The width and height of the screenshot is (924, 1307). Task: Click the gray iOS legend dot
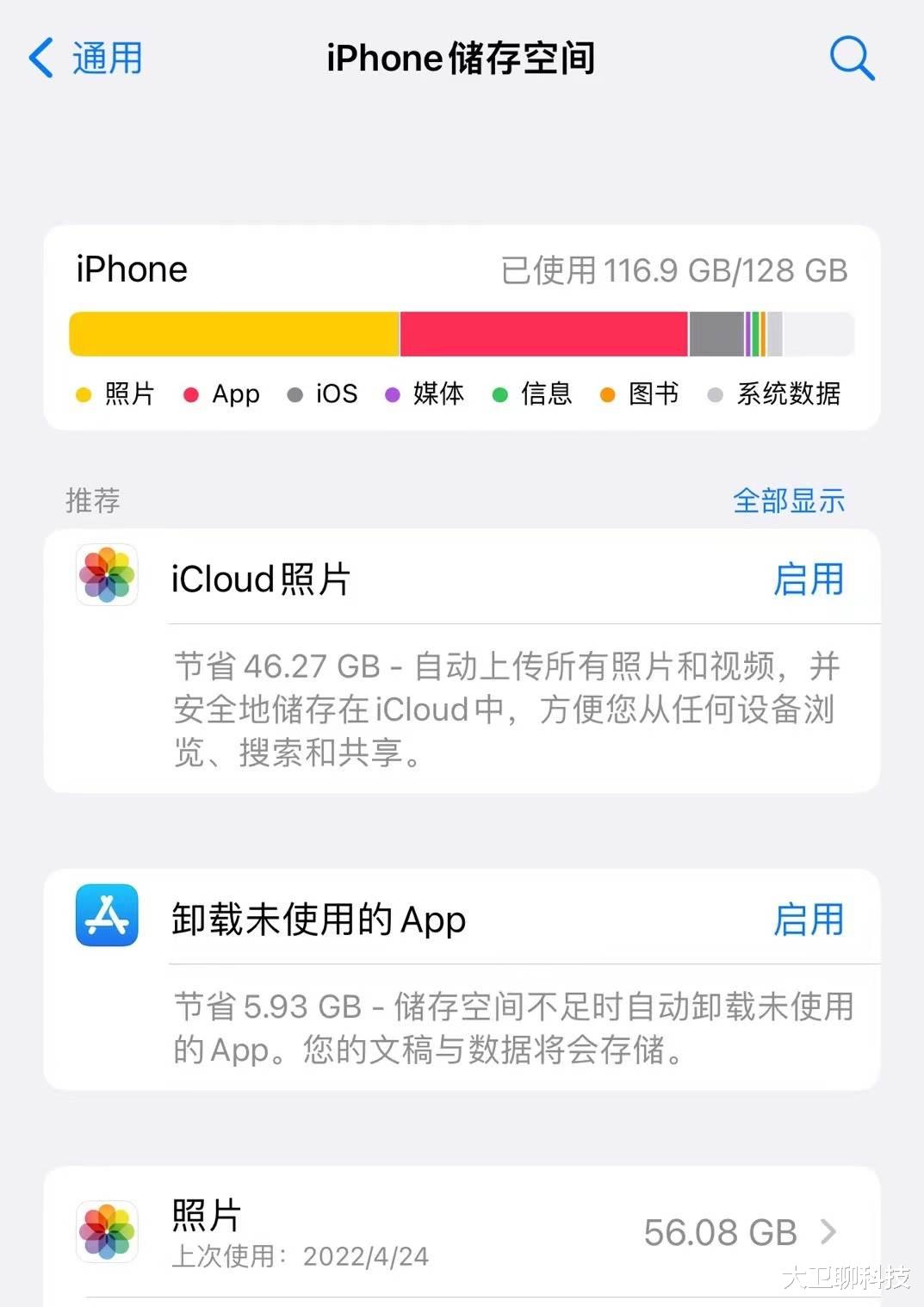tap(297, 394)
